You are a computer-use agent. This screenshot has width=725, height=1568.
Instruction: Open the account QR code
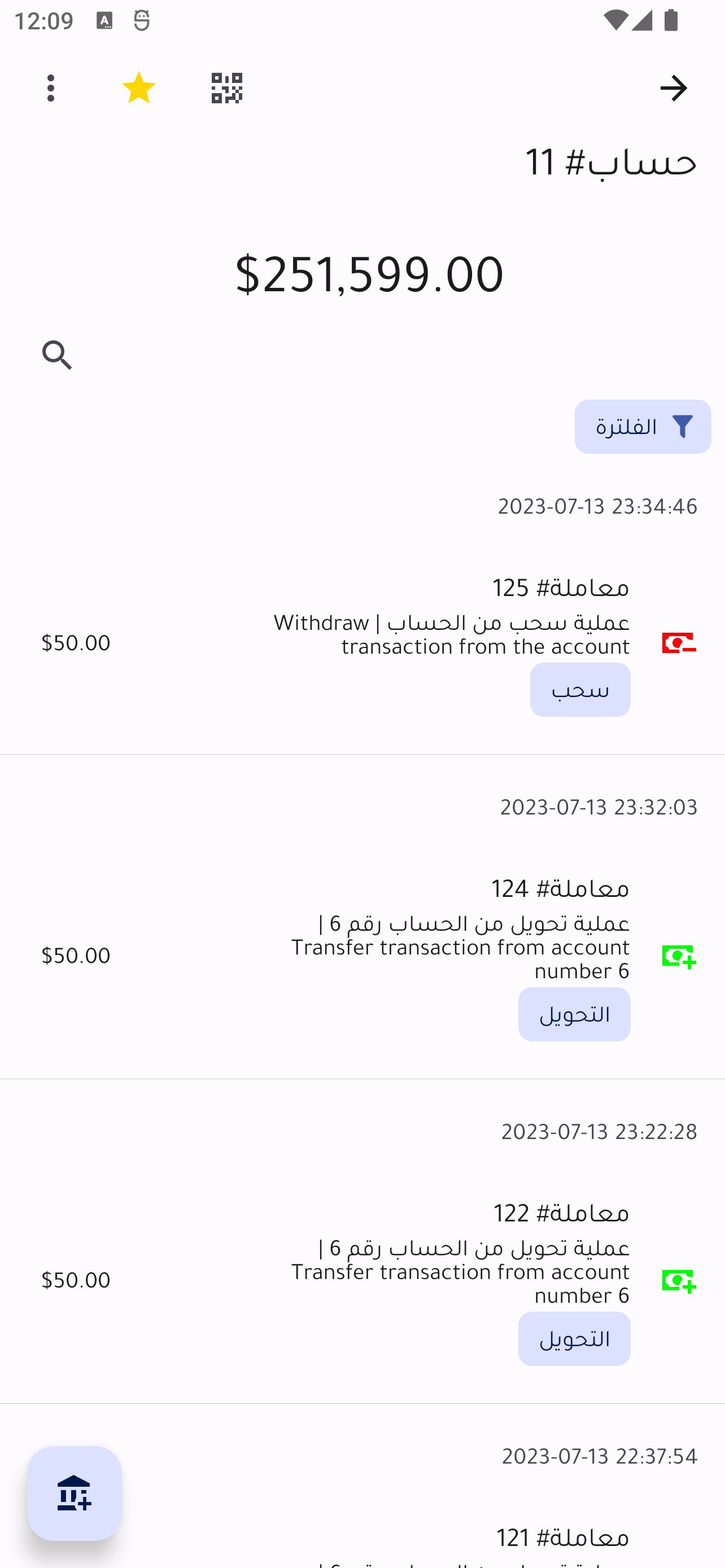[x=226, y=88]
